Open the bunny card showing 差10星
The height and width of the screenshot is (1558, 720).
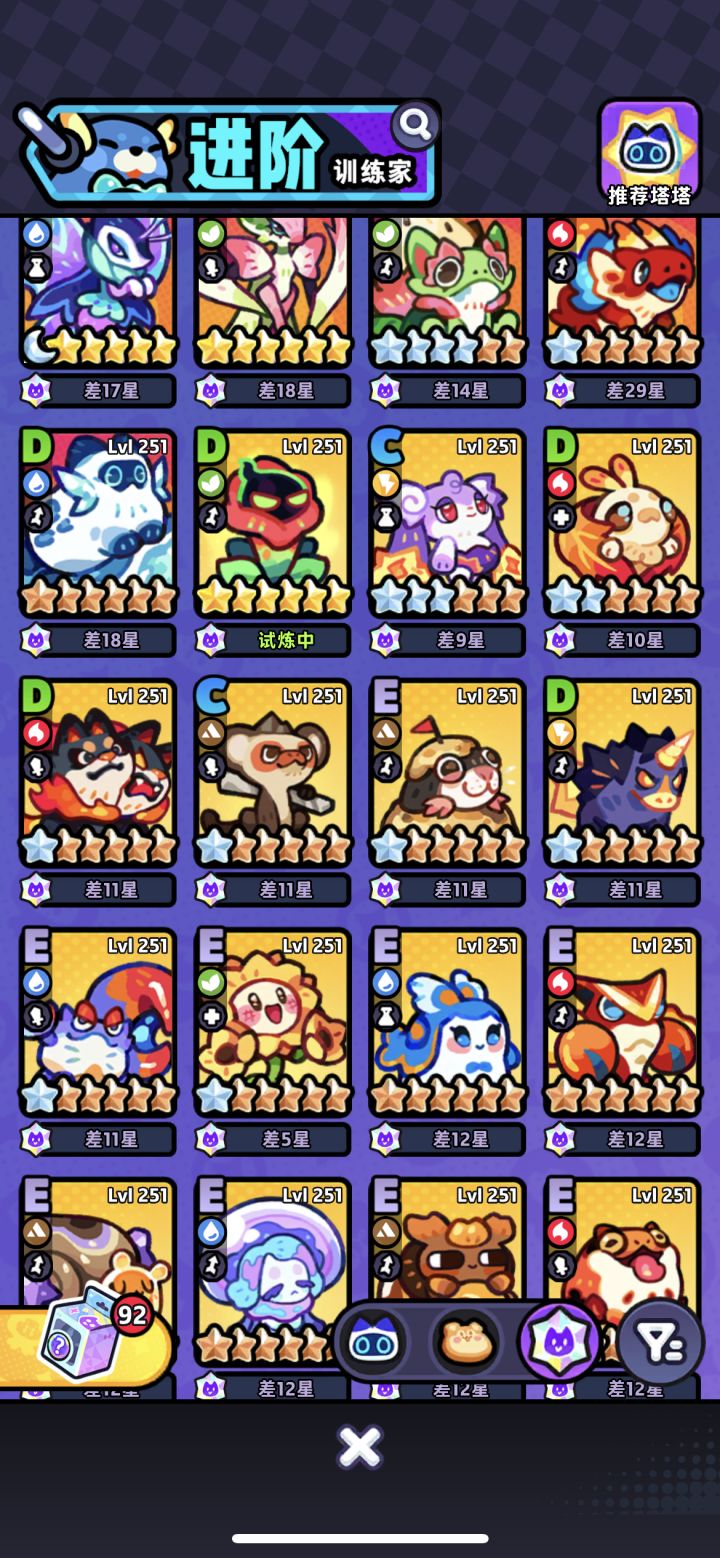pos(623,542)
